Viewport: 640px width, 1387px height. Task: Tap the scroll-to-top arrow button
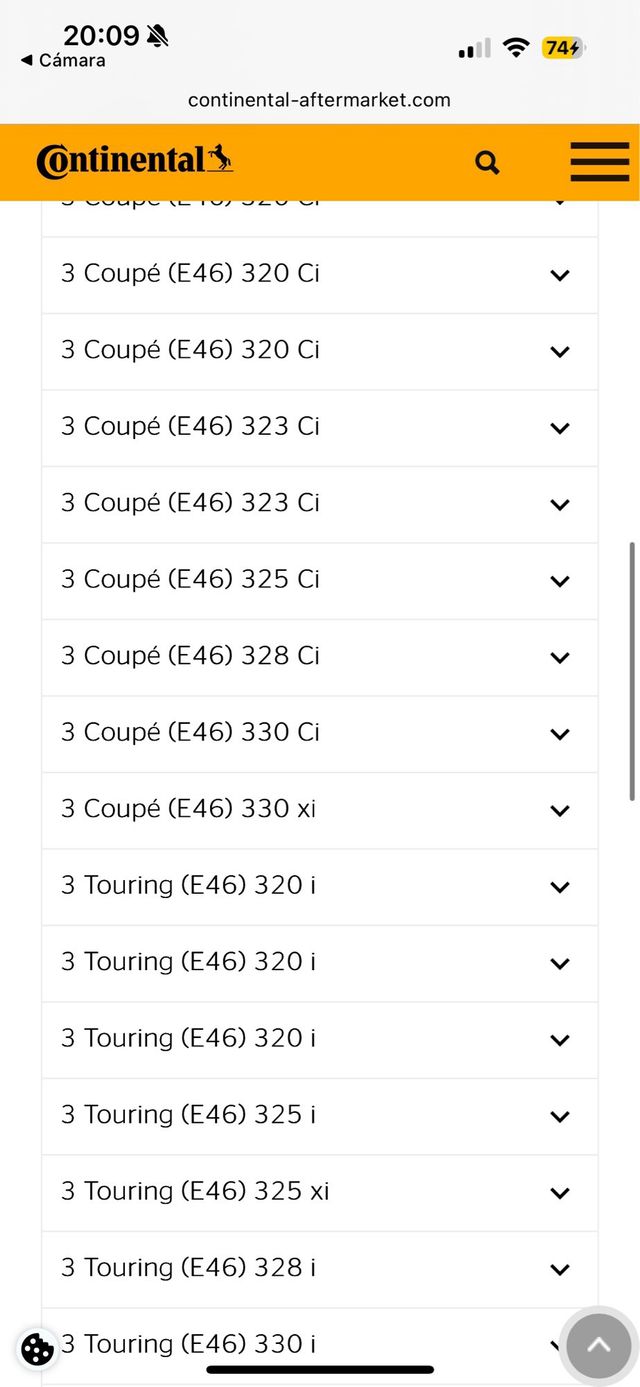pos(598,1346)
